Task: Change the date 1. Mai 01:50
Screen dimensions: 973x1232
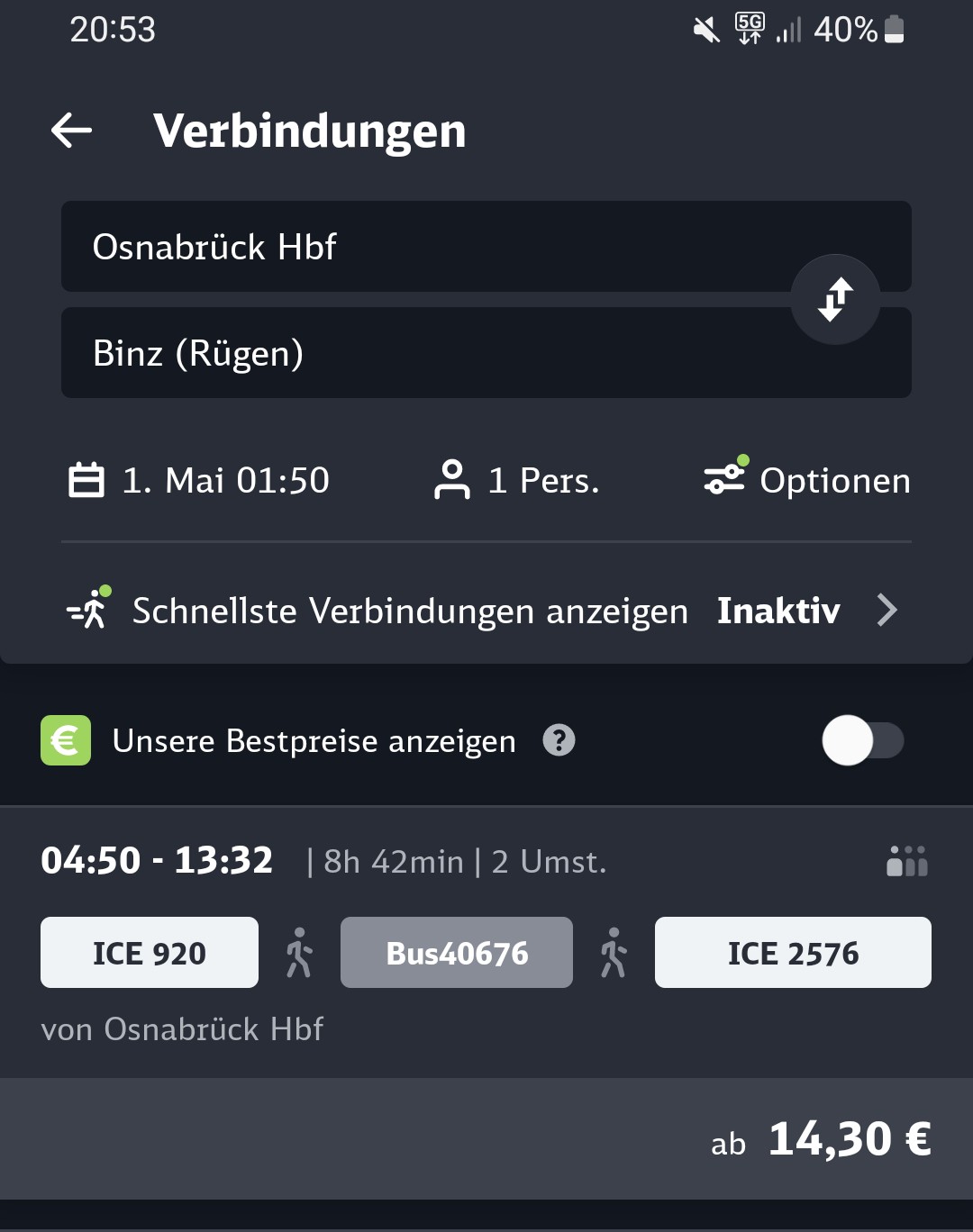Action: (199, 480)
